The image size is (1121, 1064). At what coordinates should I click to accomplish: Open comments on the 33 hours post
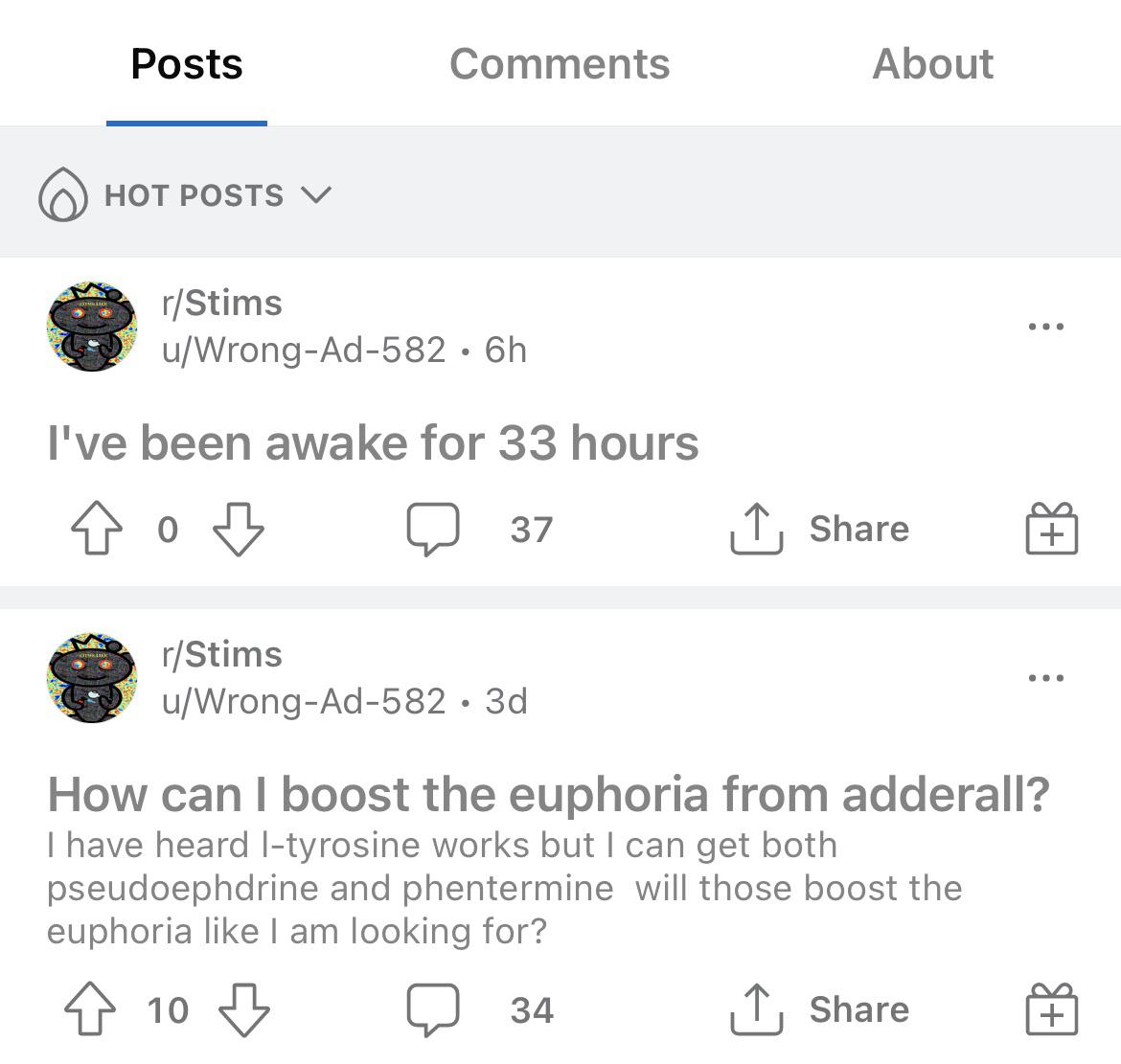point(433,530)
